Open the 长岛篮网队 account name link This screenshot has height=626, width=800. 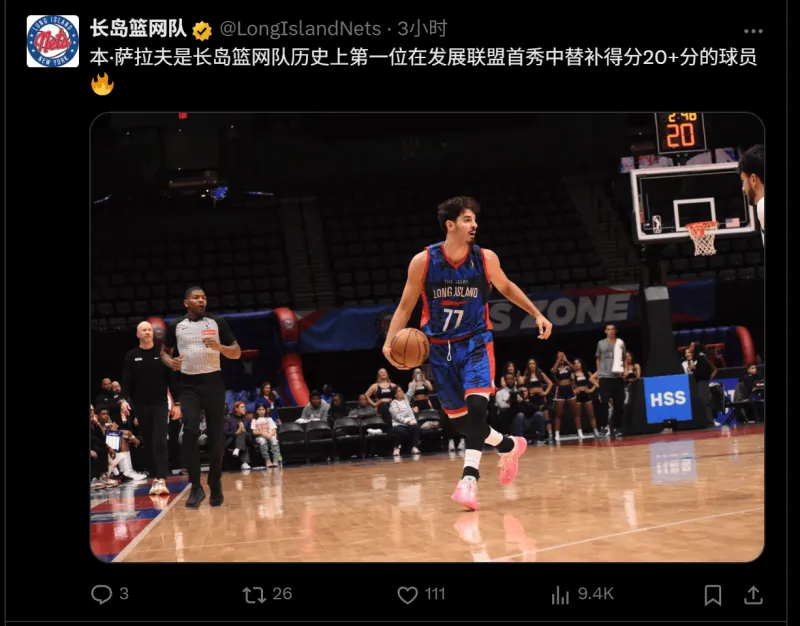tap(138, 29)
